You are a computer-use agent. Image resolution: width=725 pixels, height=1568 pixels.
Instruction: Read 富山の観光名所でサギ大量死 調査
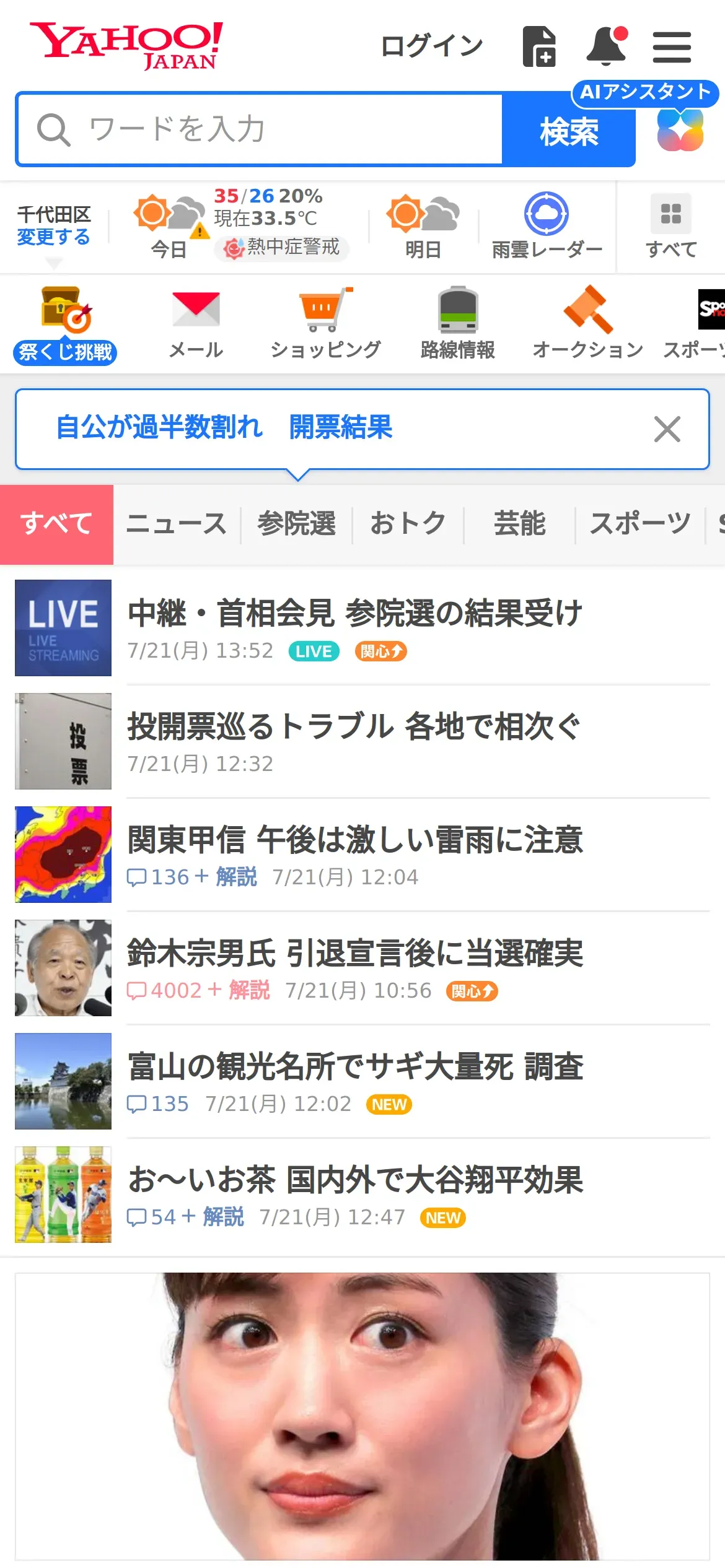[x=355, y=1067]
